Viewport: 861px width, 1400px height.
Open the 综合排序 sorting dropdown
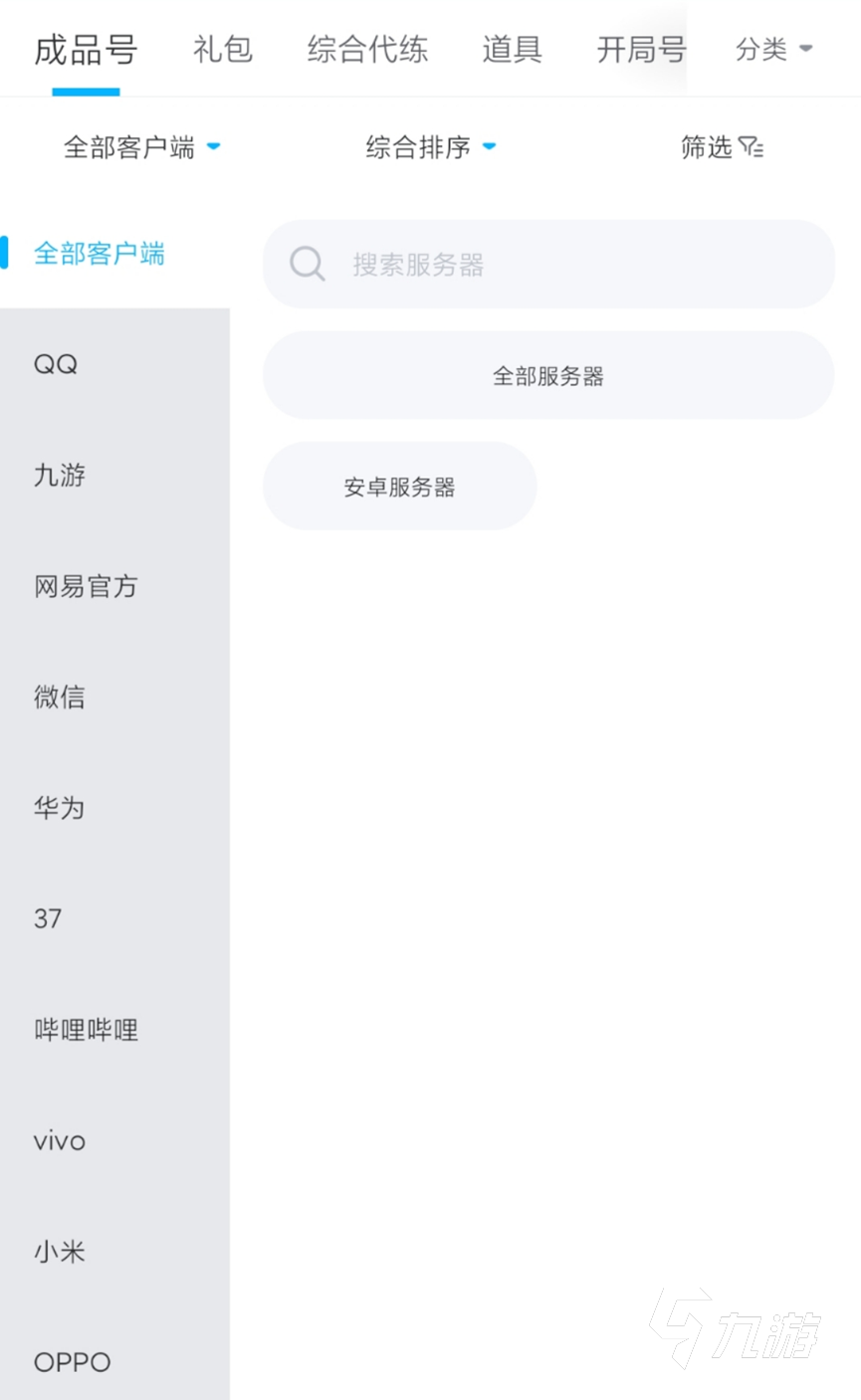point(430,147)
